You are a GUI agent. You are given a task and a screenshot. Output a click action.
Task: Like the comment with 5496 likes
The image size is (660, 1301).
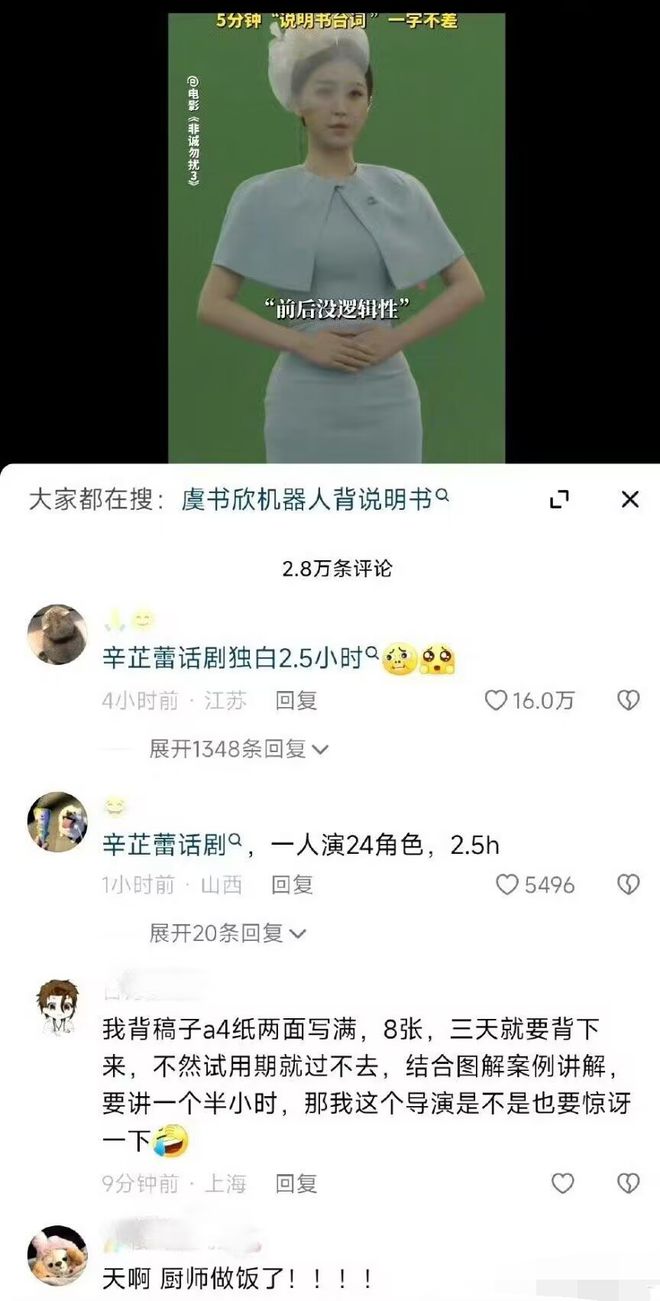pos(508,885)
